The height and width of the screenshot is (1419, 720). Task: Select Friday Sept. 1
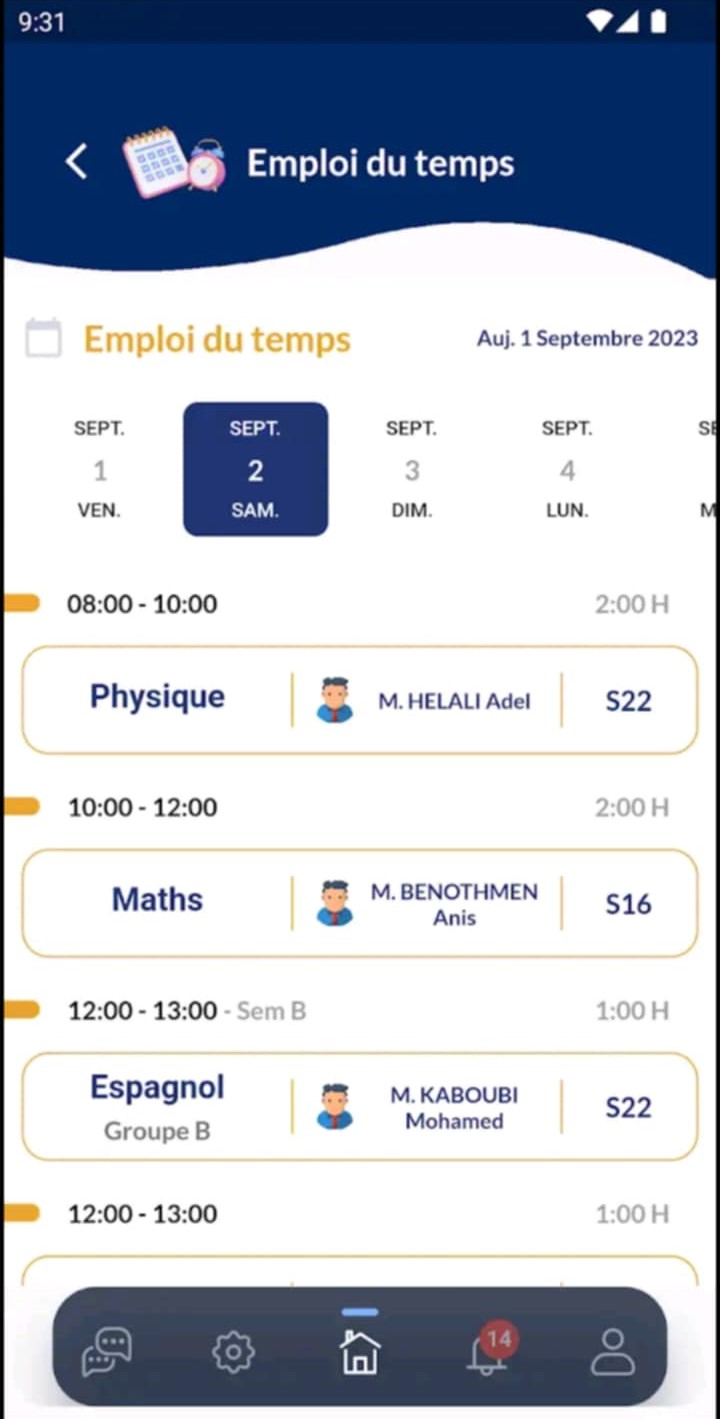[99, 469]
